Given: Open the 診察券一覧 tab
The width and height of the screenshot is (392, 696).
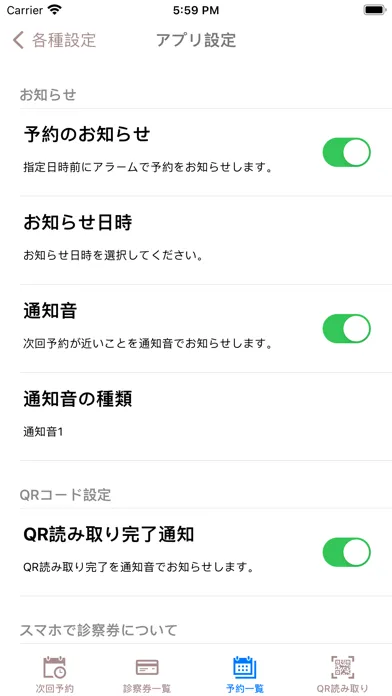Looking at the screenshot, I should tap(147, 674).
